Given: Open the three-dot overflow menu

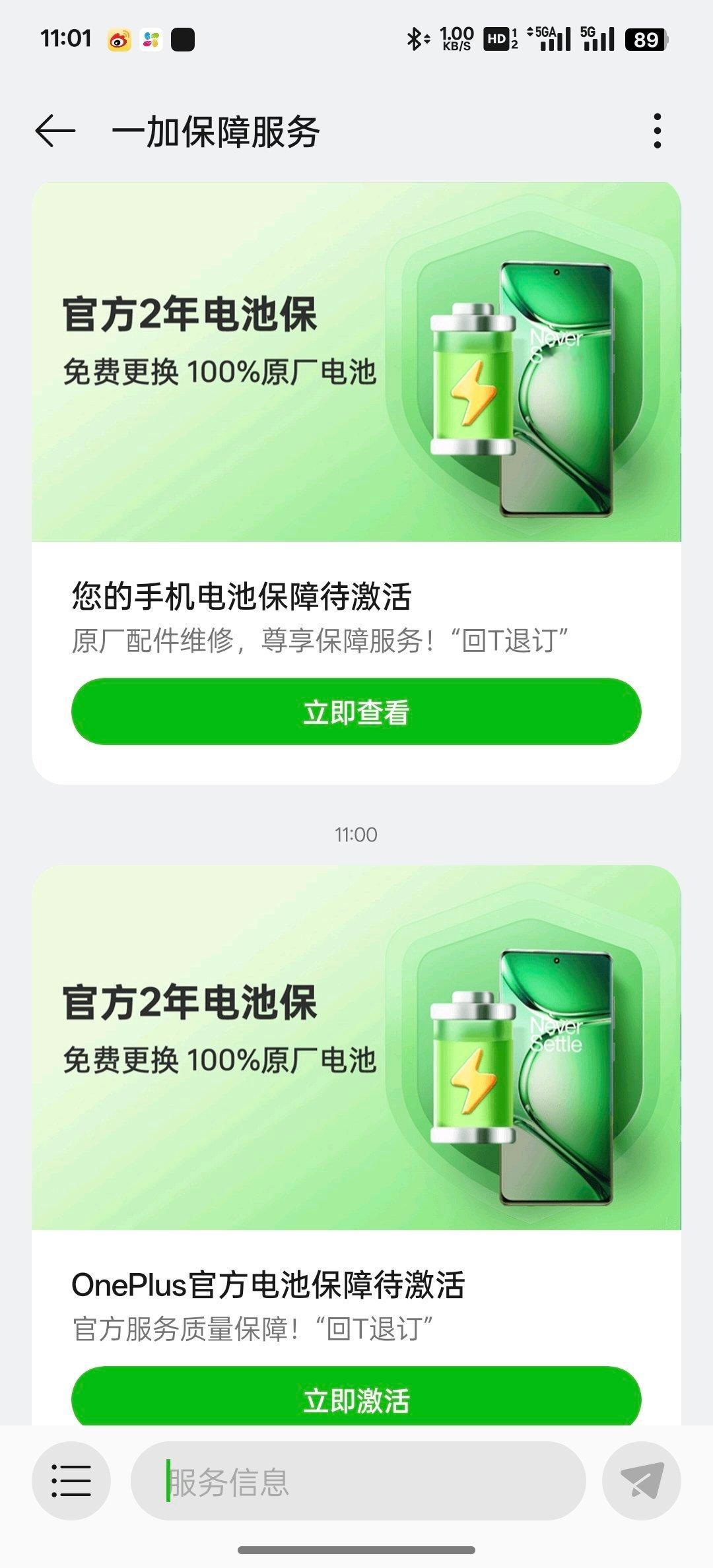Looking at the screenshot, I should click(x=658, y=130).
